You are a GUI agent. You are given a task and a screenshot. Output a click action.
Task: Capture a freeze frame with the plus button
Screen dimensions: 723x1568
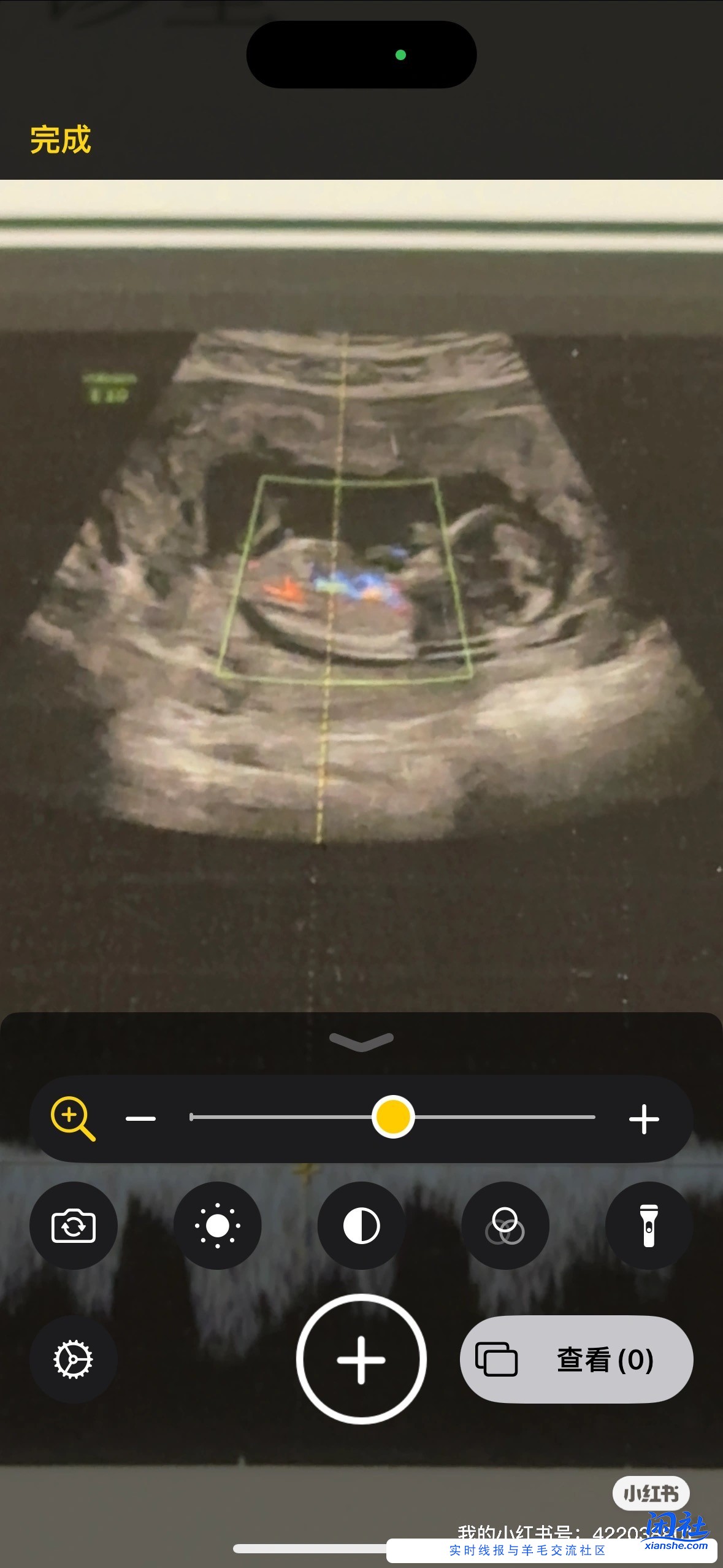coord(361,1359)
